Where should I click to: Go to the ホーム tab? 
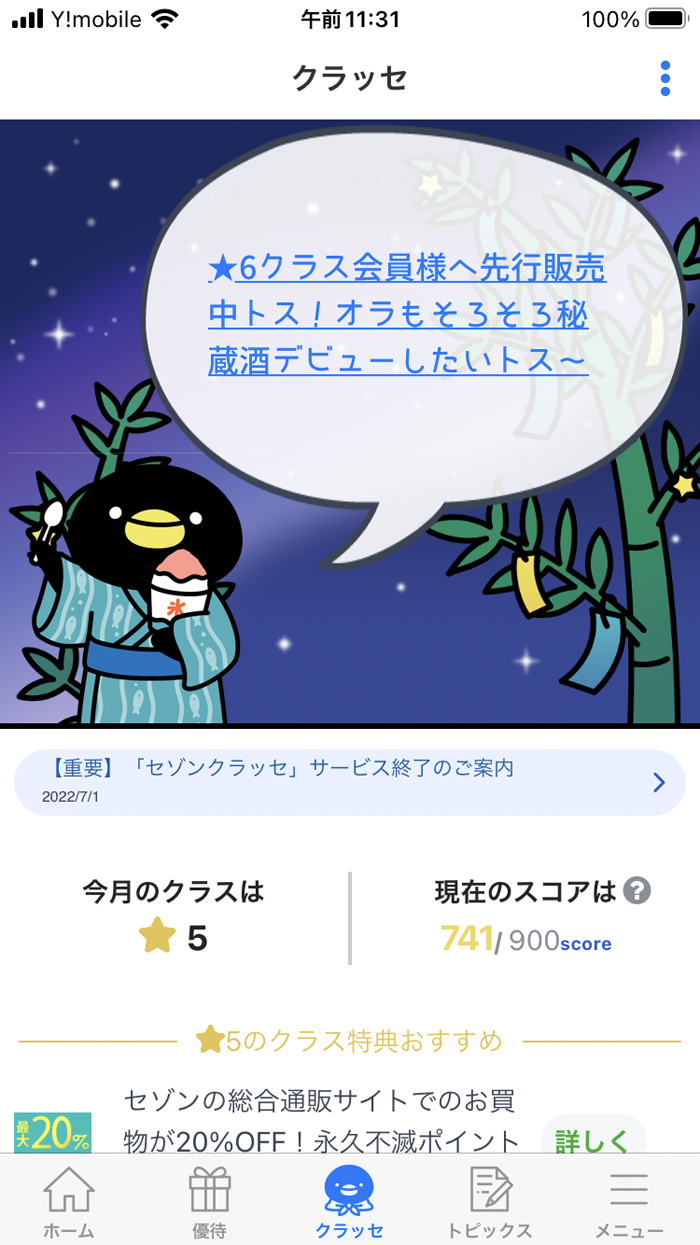click(x=69, y=1202)
